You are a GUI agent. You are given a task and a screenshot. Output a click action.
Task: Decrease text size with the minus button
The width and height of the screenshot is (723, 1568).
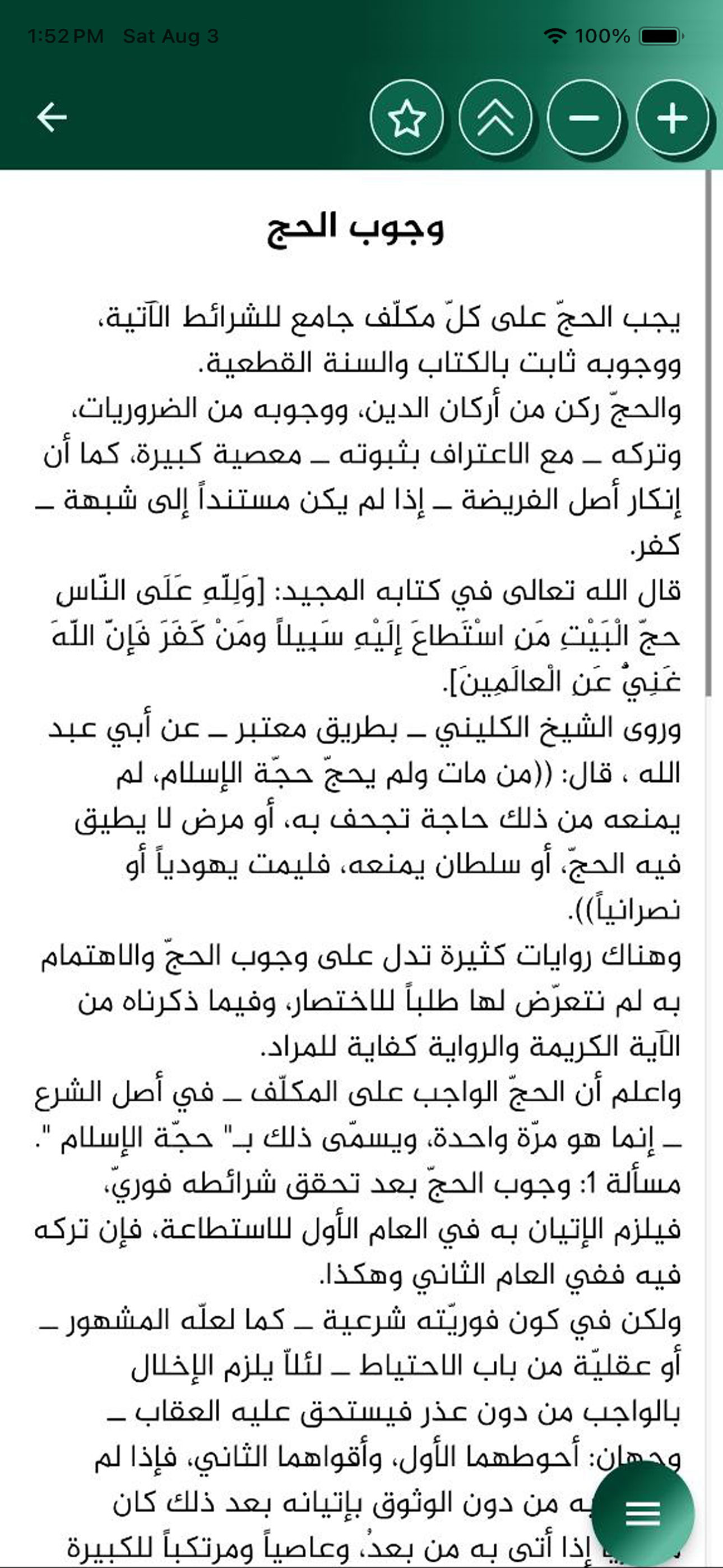[x=583, y=117]
